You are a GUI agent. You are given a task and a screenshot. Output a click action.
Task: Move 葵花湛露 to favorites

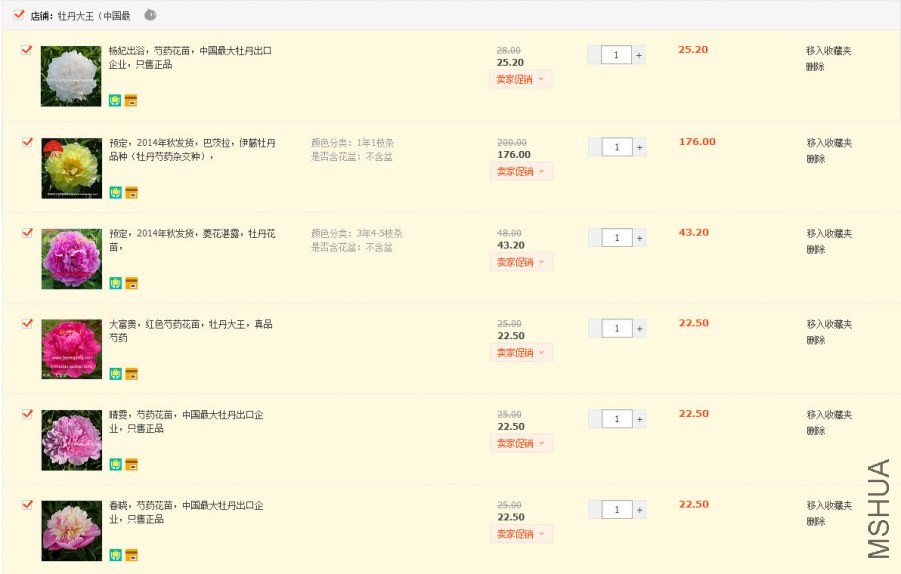pyautogui.click(x=829, y=233)
